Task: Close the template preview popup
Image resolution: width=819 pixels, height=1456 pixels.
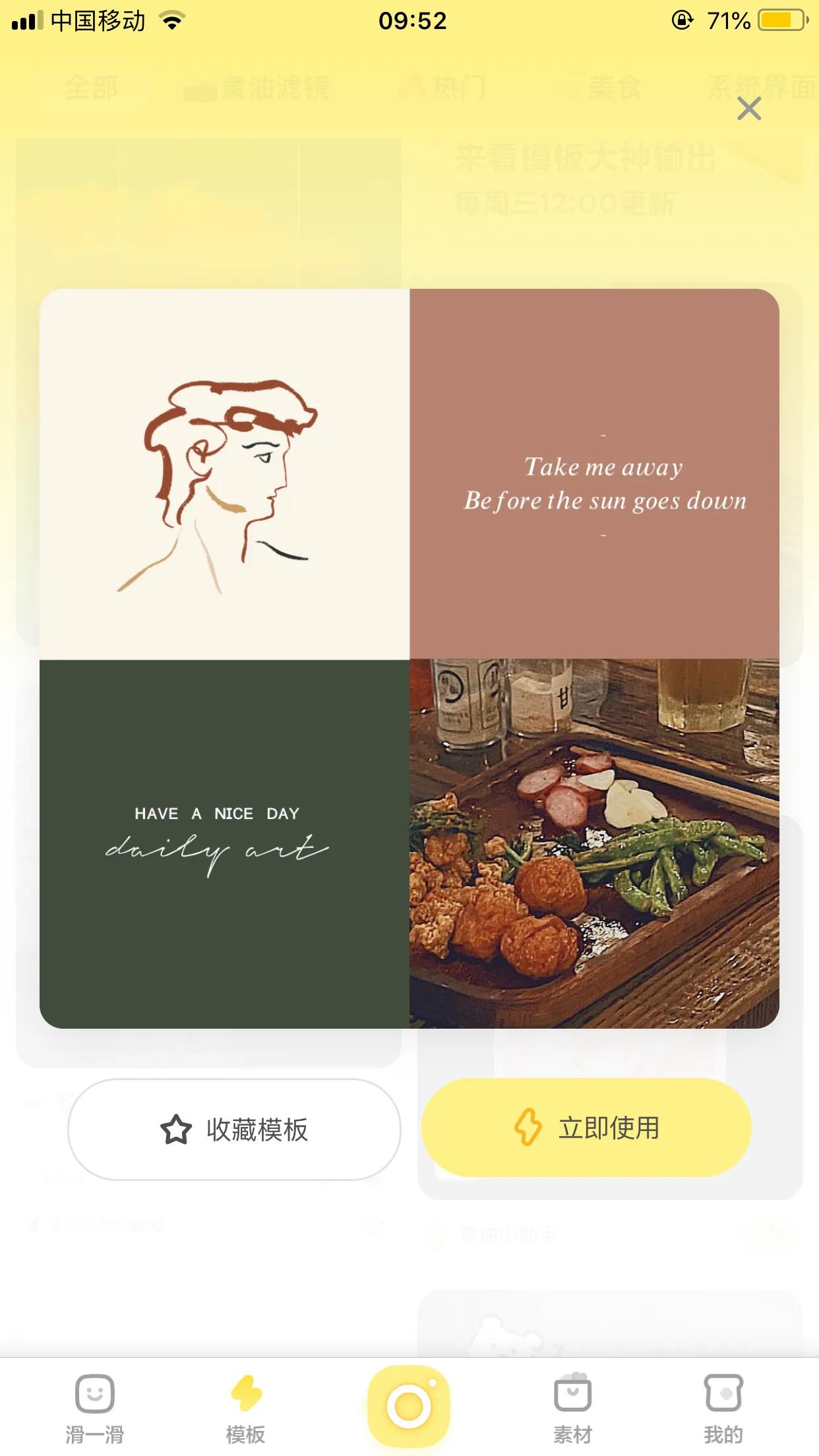Action: click(x=749, y=109)
